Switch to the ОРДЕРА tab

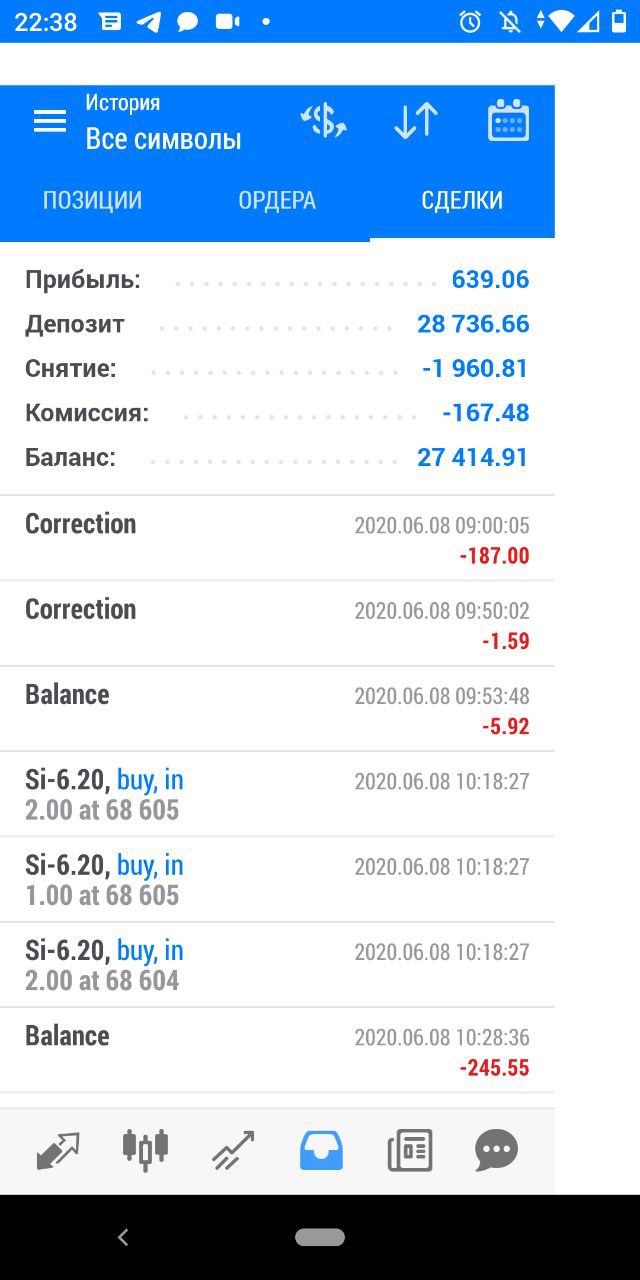[x=277, y=200]
